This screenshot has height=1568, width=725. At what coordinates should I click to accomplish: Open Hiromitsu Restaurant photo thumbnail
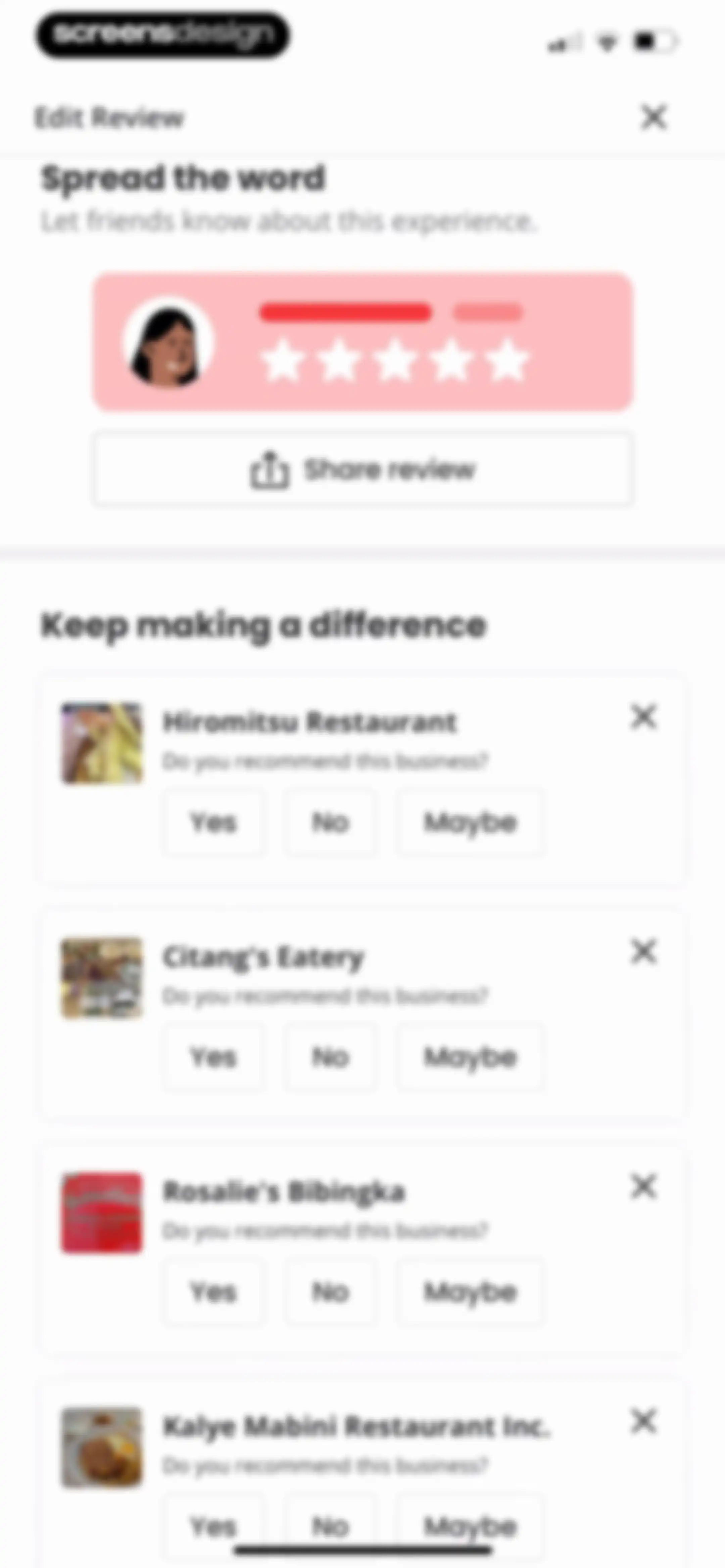click(102, 743)
